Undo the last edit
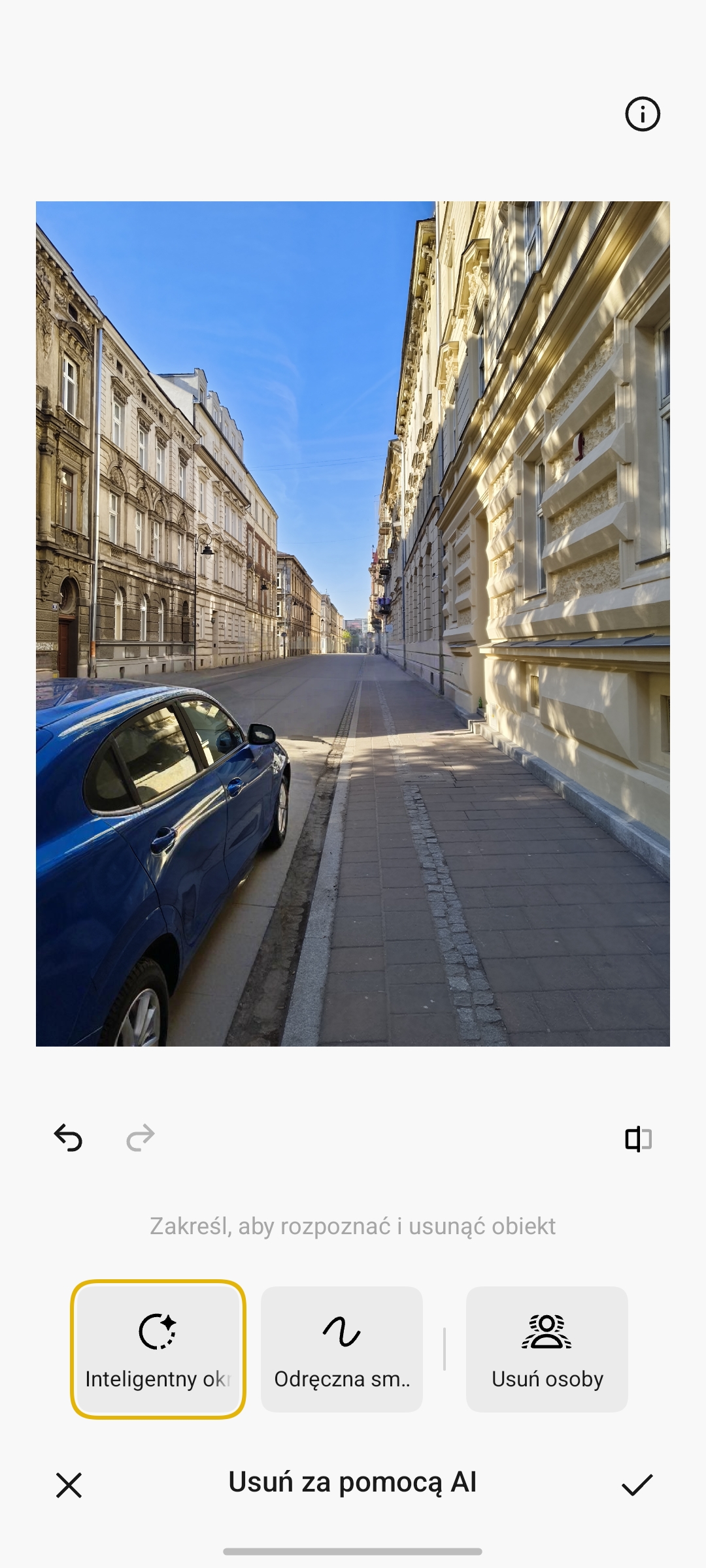706x1568 pixels. [68, 1137]
